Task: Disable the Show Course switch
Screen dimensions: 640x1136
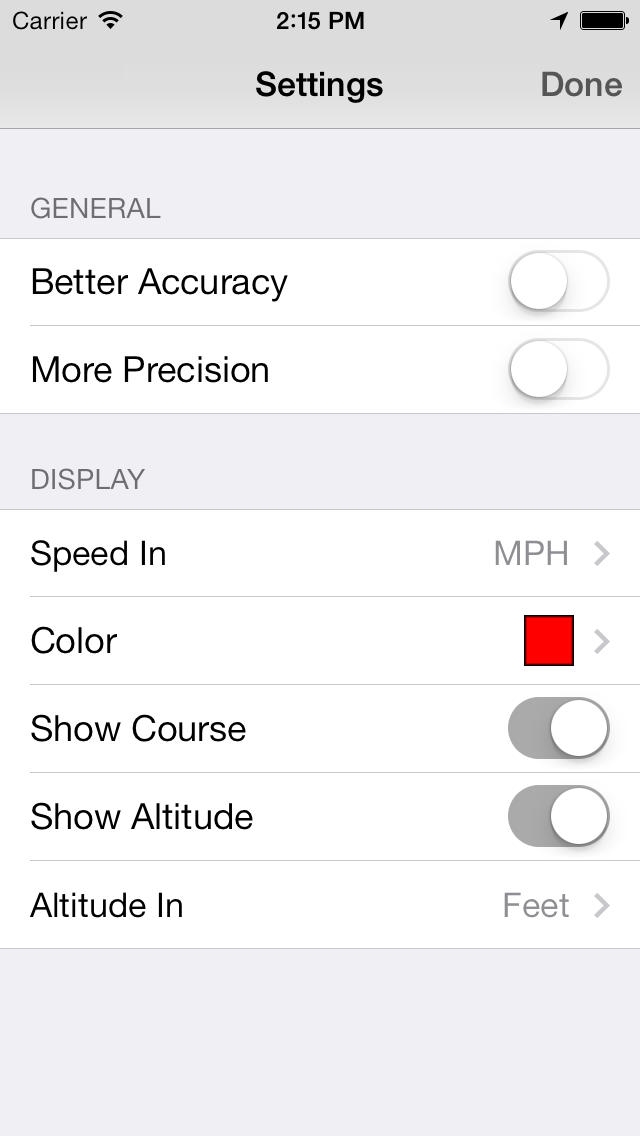Action: [x=559, y=728]
